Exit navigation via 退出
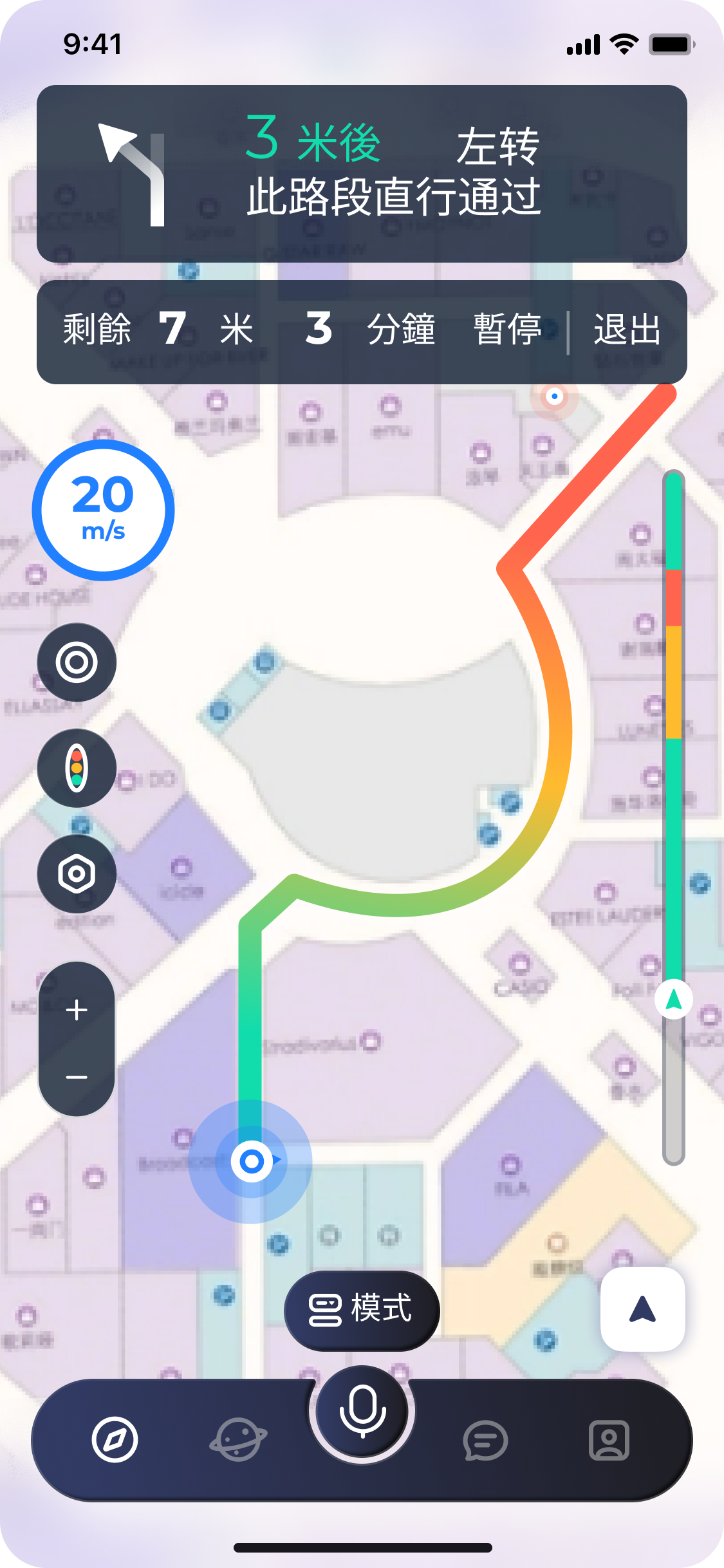 pyautogui.click(x=627, y=330)
